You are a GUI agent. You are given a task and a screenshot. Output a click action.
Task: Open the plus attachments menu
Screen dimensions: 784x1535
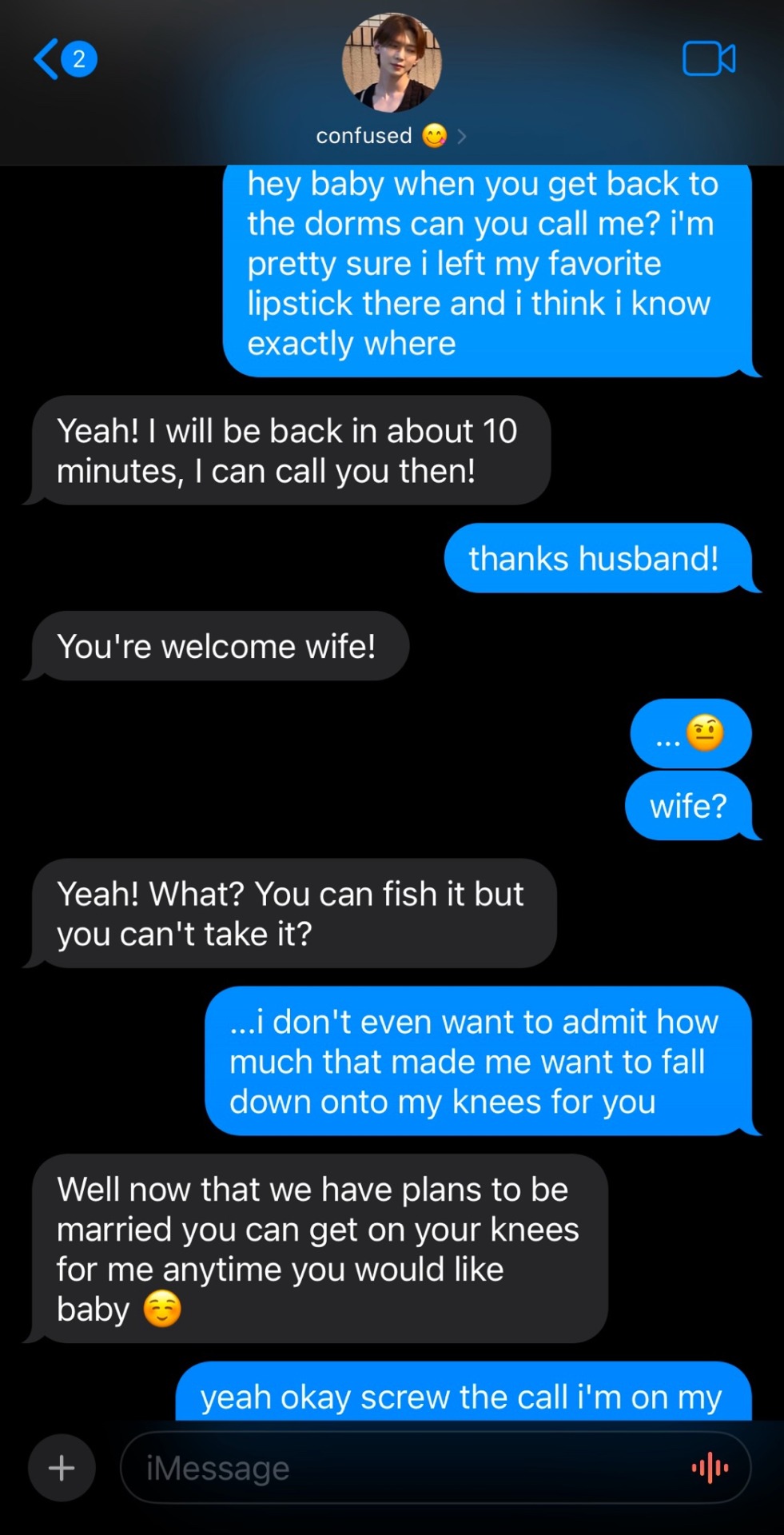click(x=62, y=1468)
